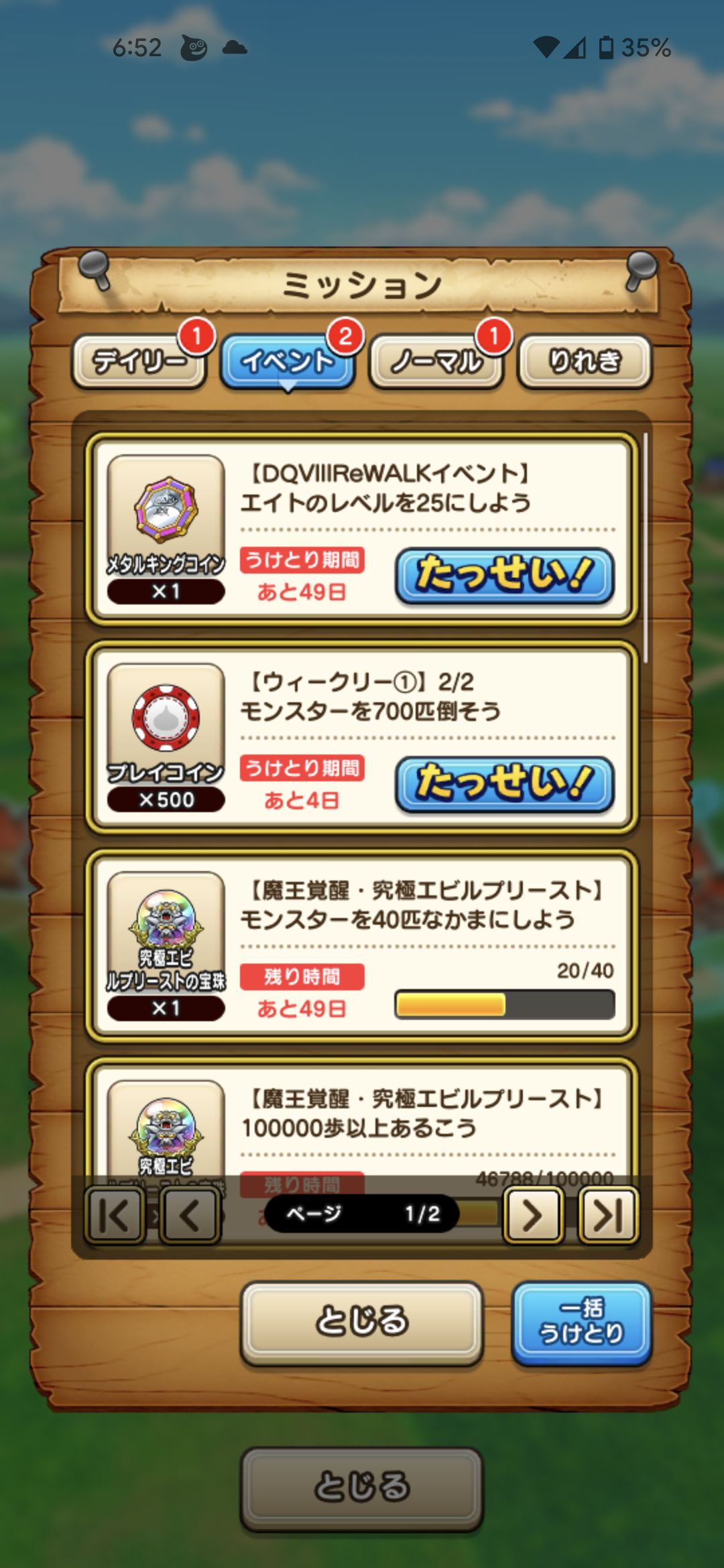
Task: Go to the previous page
Action: [190, 1216]
